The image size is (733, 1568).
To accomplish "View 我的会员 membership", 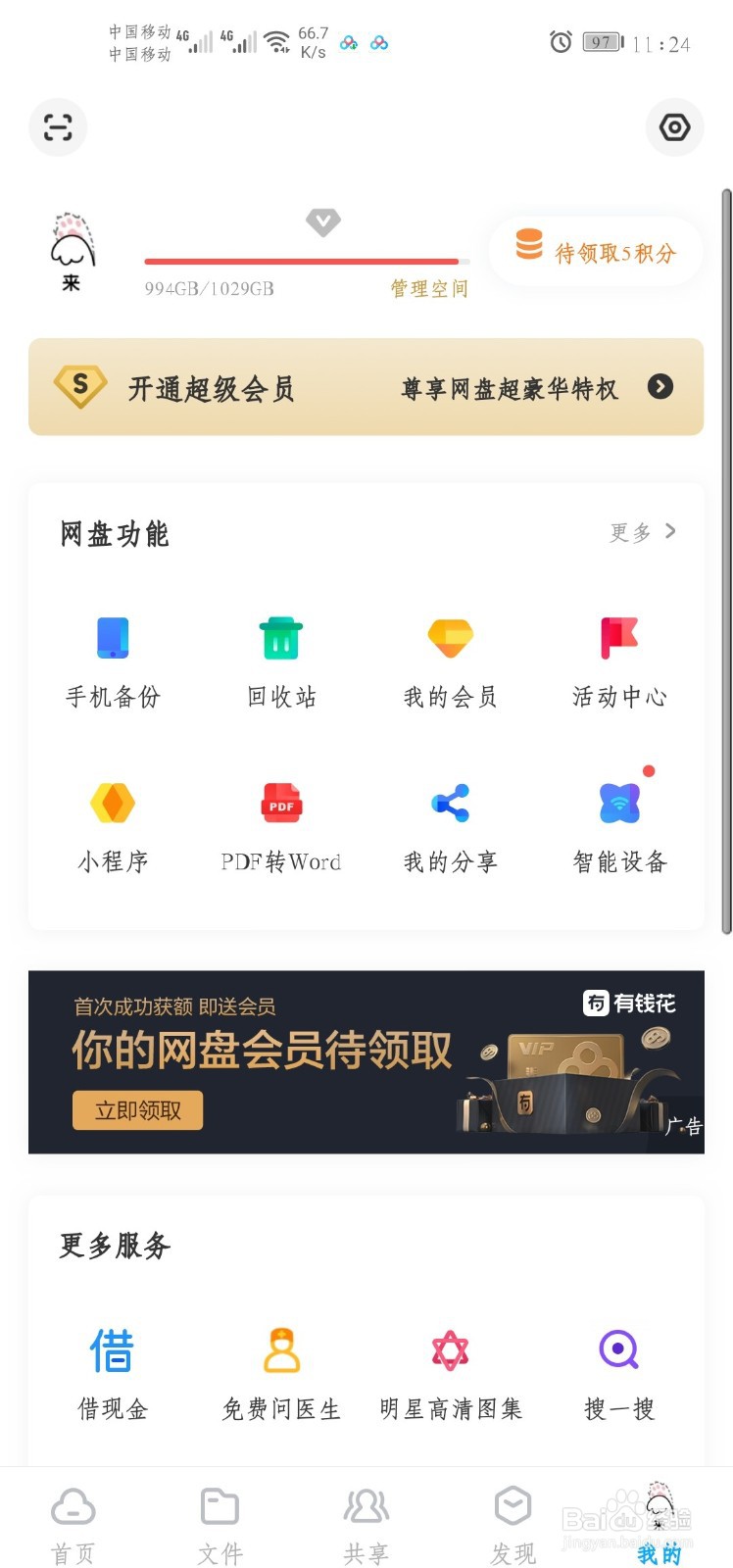I will click(449, 657).
